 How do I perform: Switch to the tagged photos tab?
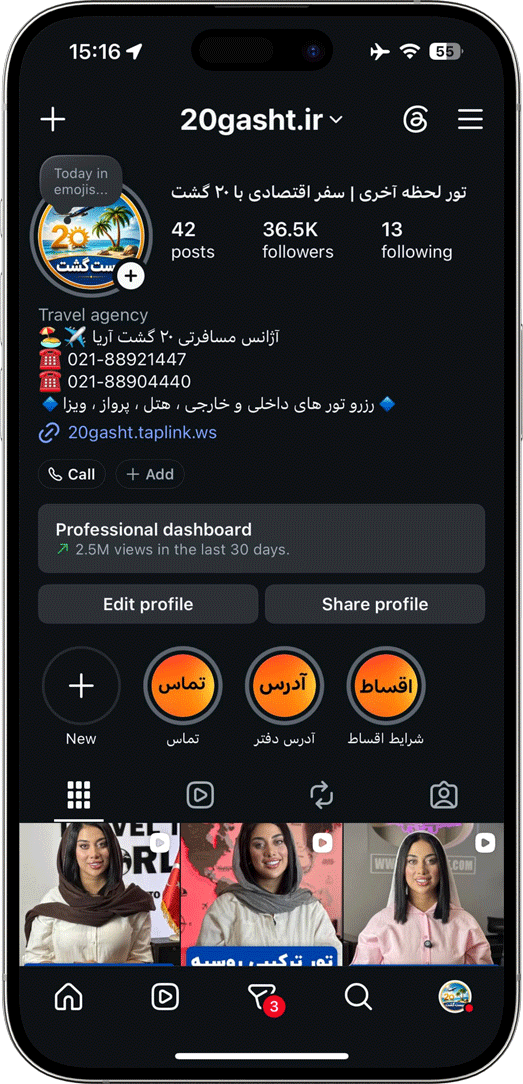click(444, 795)
